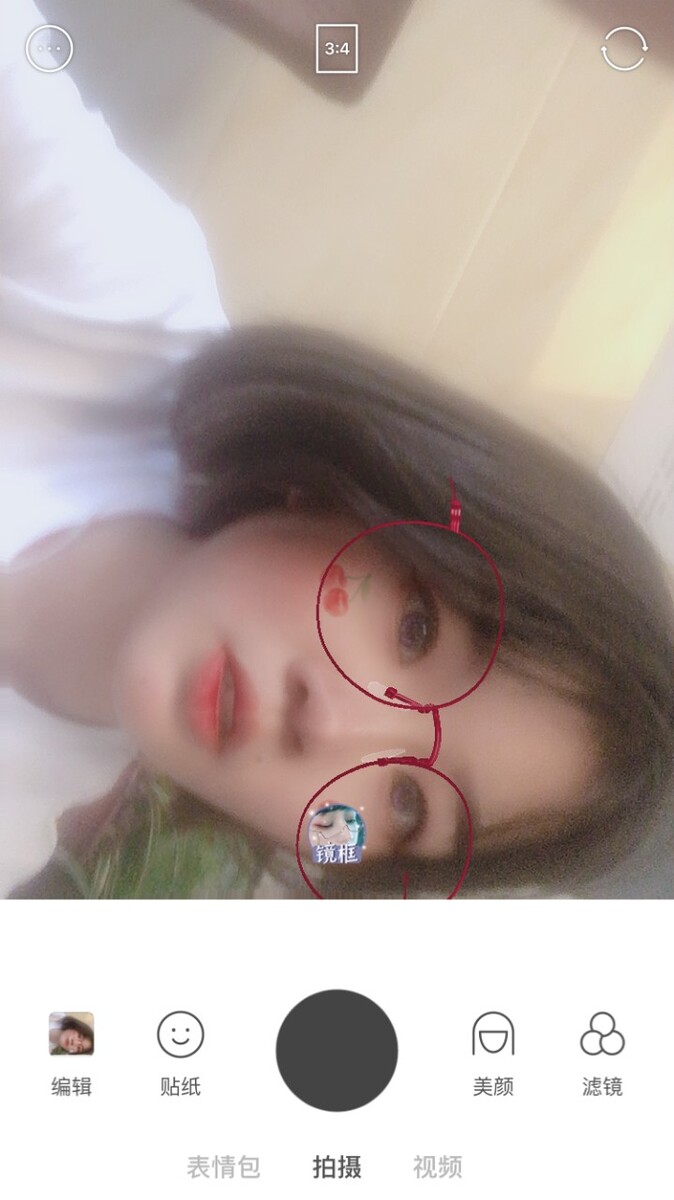This screenshot has width=674, height=1200.
Task: Switch to the 视频 mode
Action: (438, 1166)
